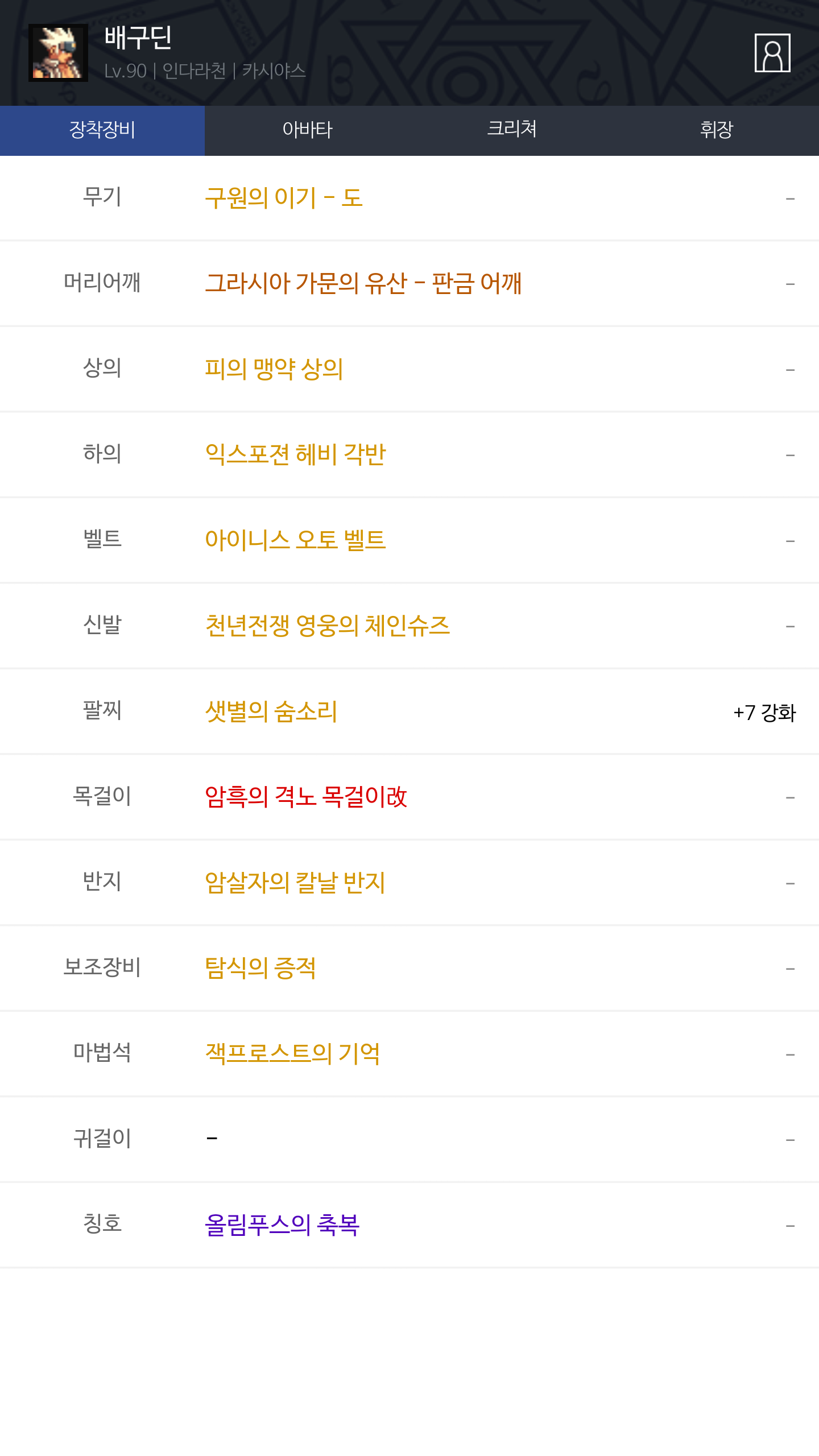This screenshot has height=1456, width=819.
Task: View 익스포젼 헤비 각반 details
Action: tap(295, 454)
